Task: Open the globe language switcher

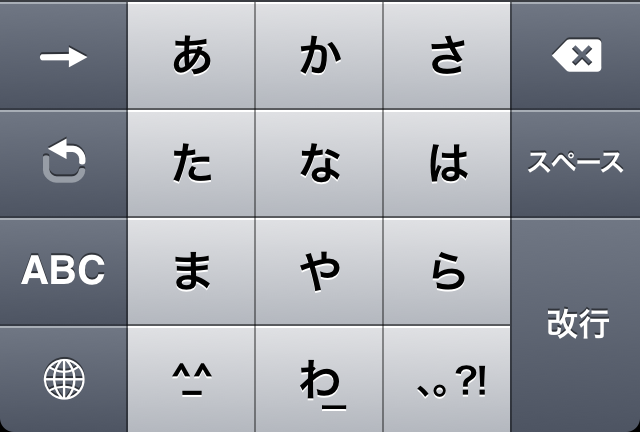Action: pos(63,380)
